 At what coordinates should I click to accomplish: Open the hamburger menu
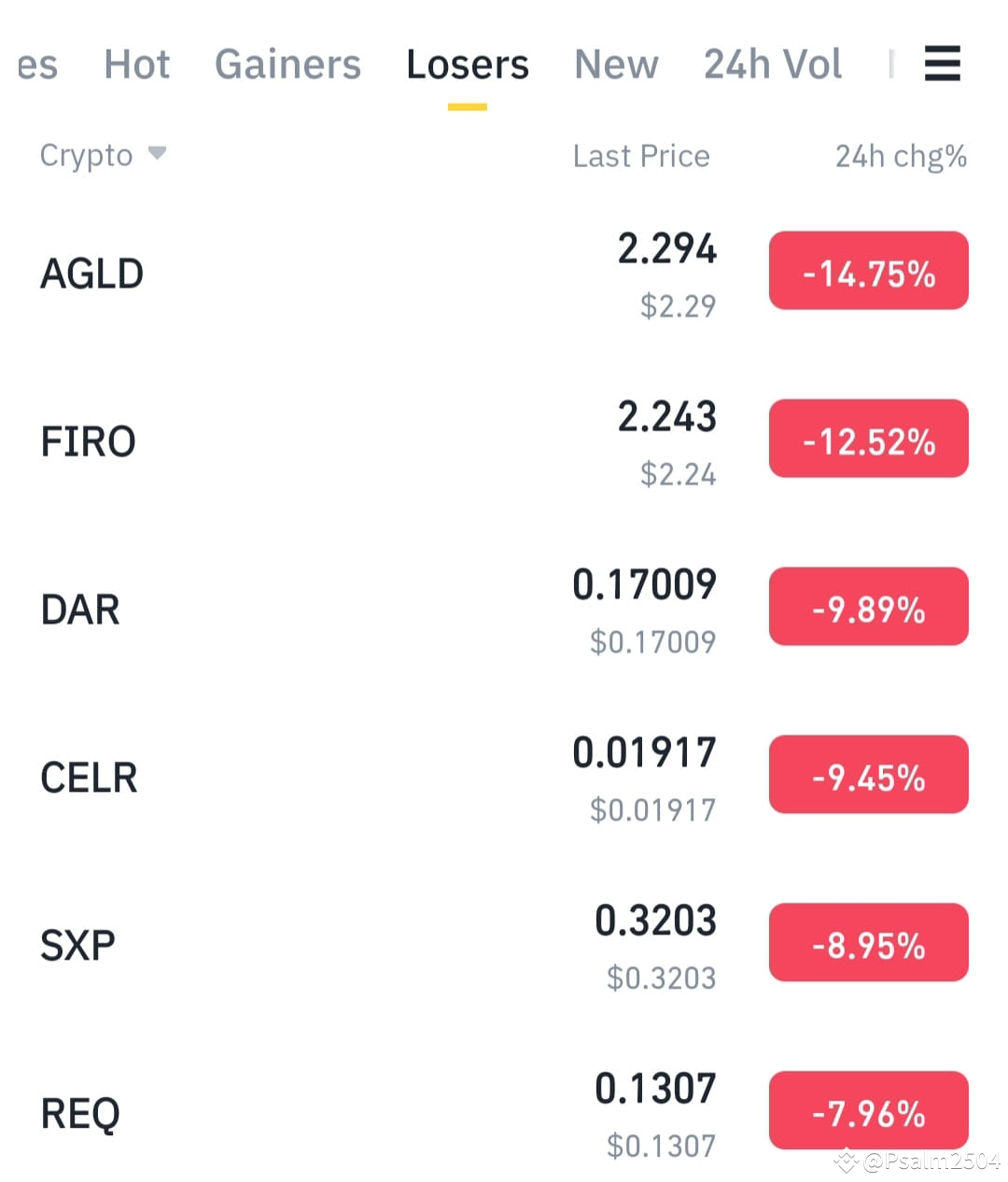click(943, 63)
